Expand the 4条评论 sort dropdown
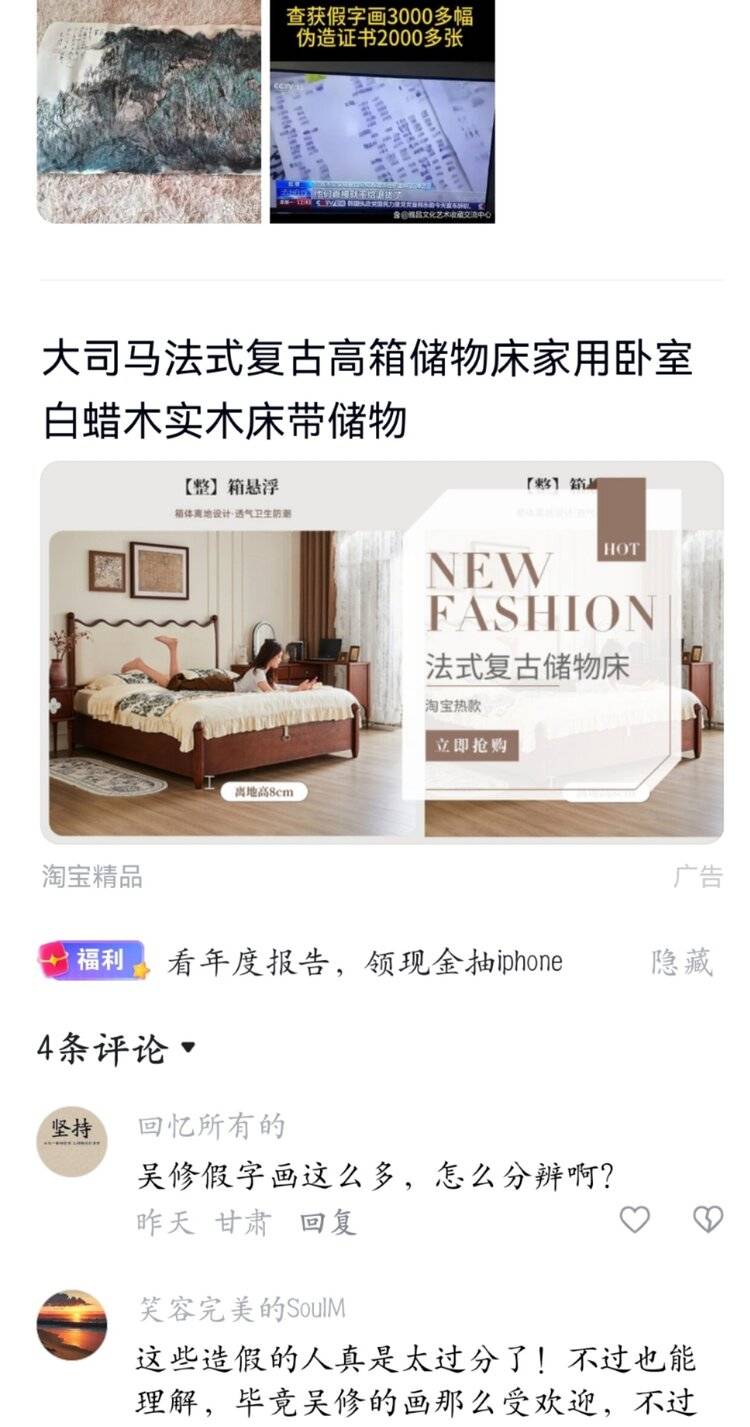This screenshot has height=1427, width=750. pos(188,1049)
